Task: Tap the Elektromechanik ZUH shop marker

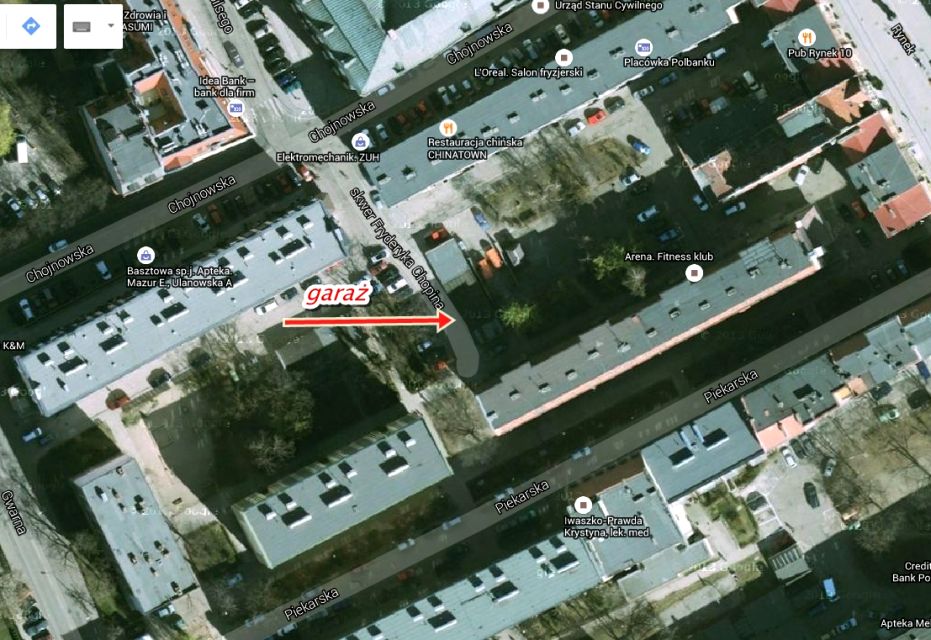Action: click(x=361, y=142)
